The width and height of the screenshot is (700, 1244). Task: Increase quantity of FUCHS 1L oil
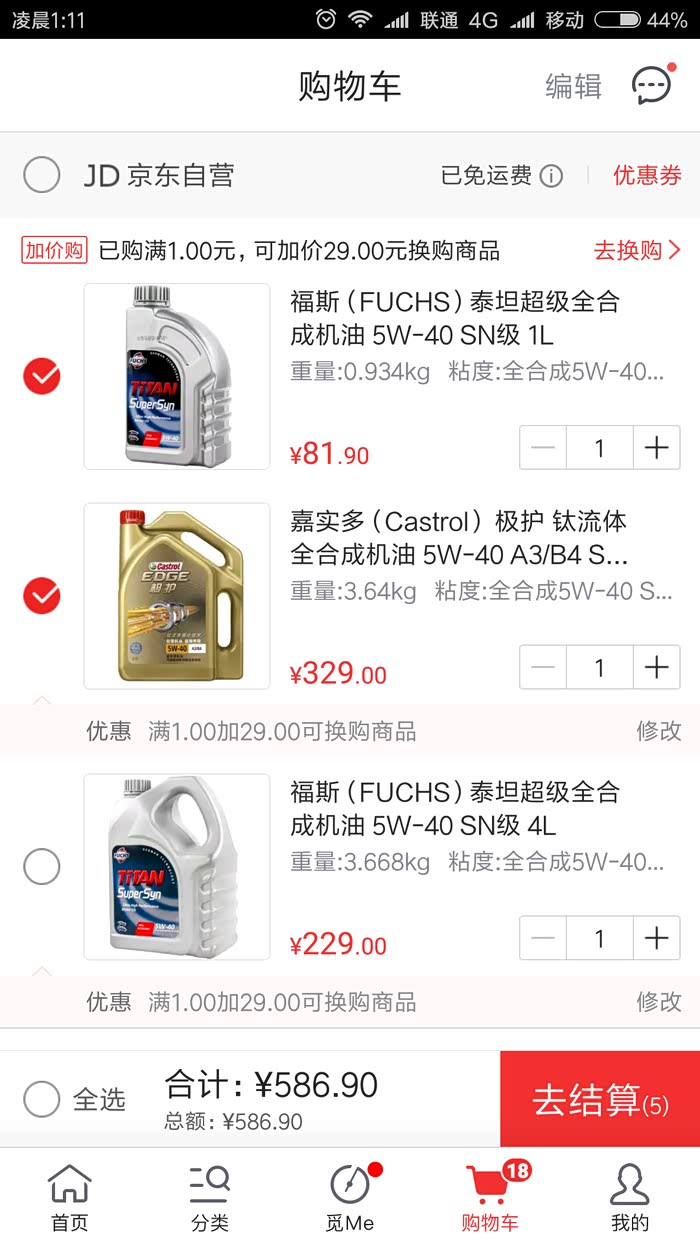656,447
